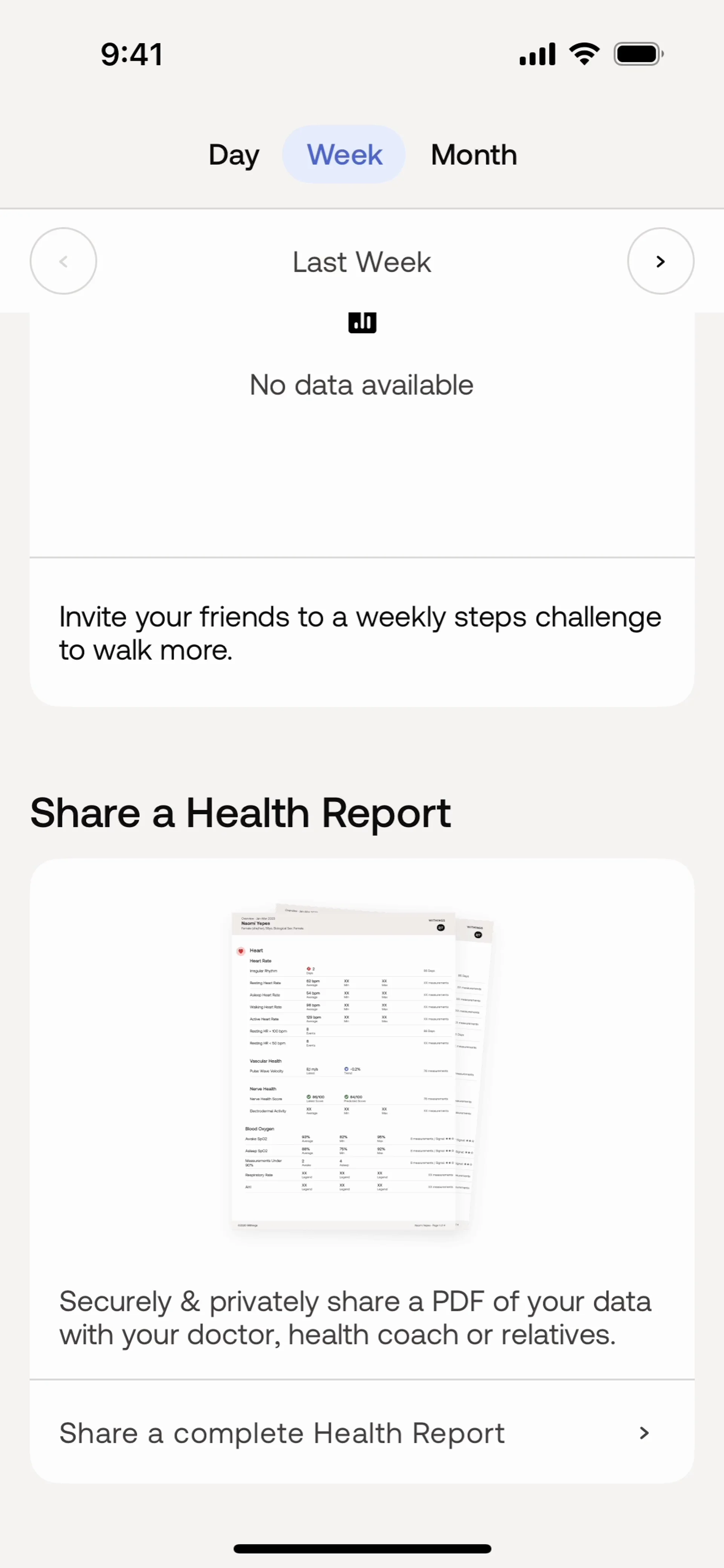Go to the next week
Screen dimensions: 724x1568
[660, 261]
